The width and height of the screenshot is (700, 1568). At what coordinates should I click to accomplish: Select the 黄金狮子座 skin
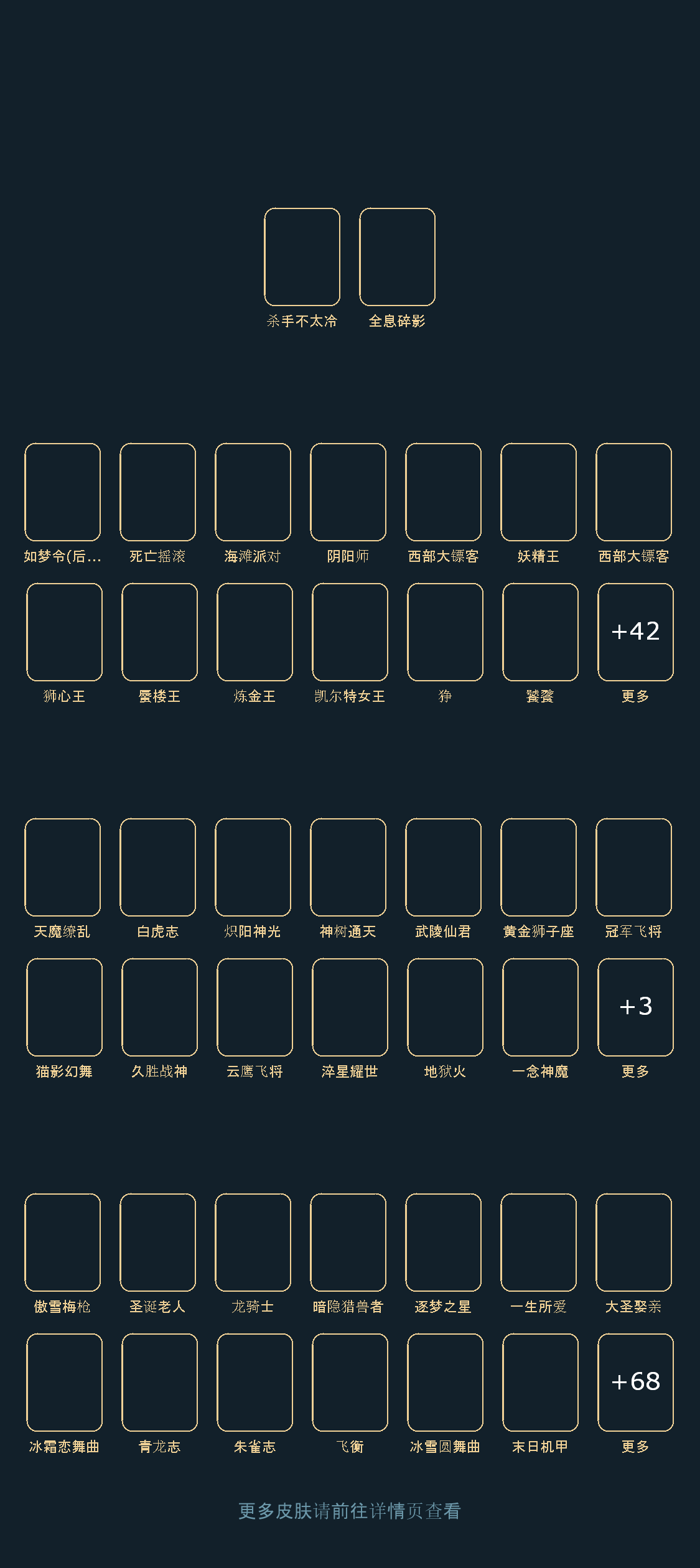coord(538,867)
